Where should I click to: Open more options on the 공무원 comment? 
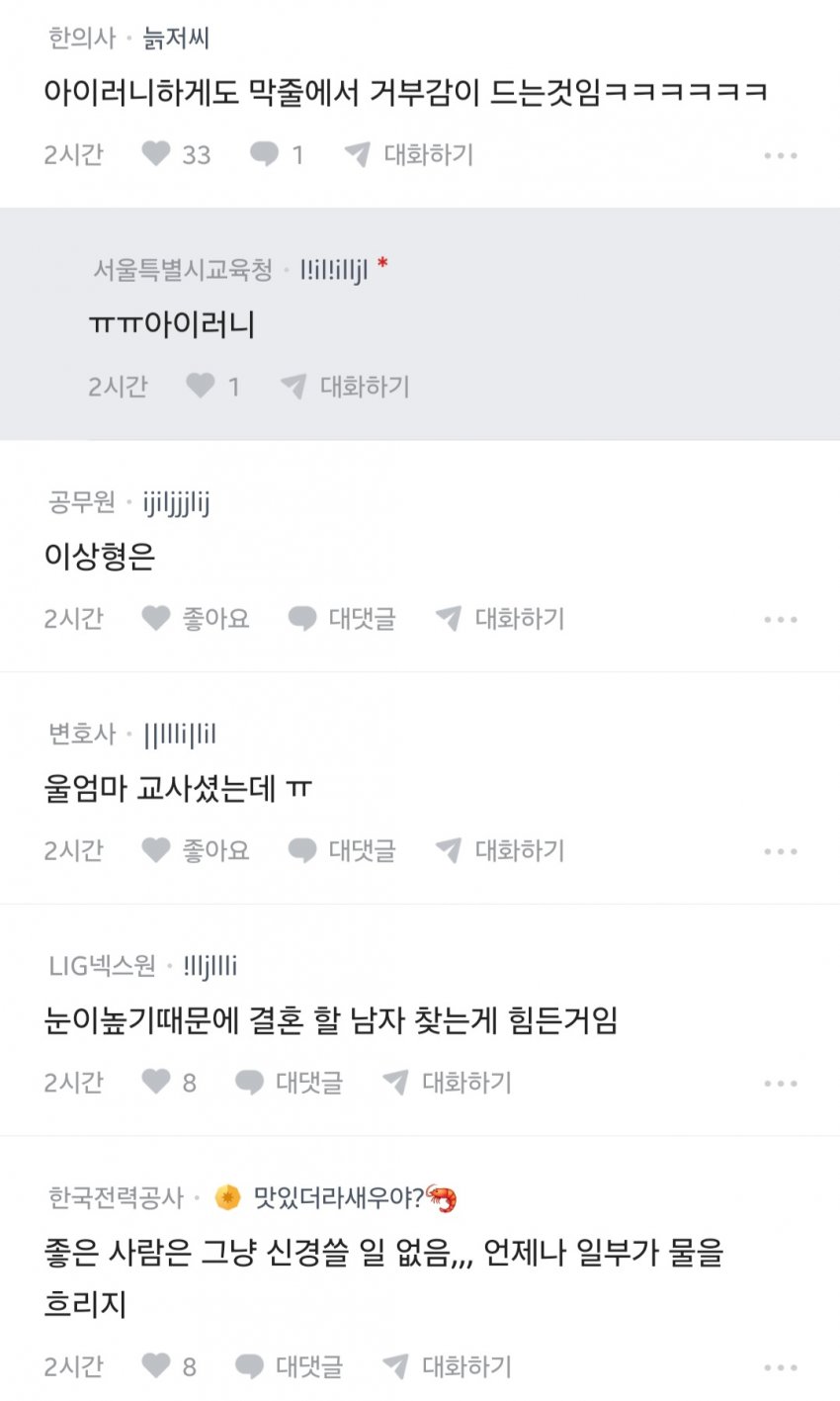pos(780,620)
